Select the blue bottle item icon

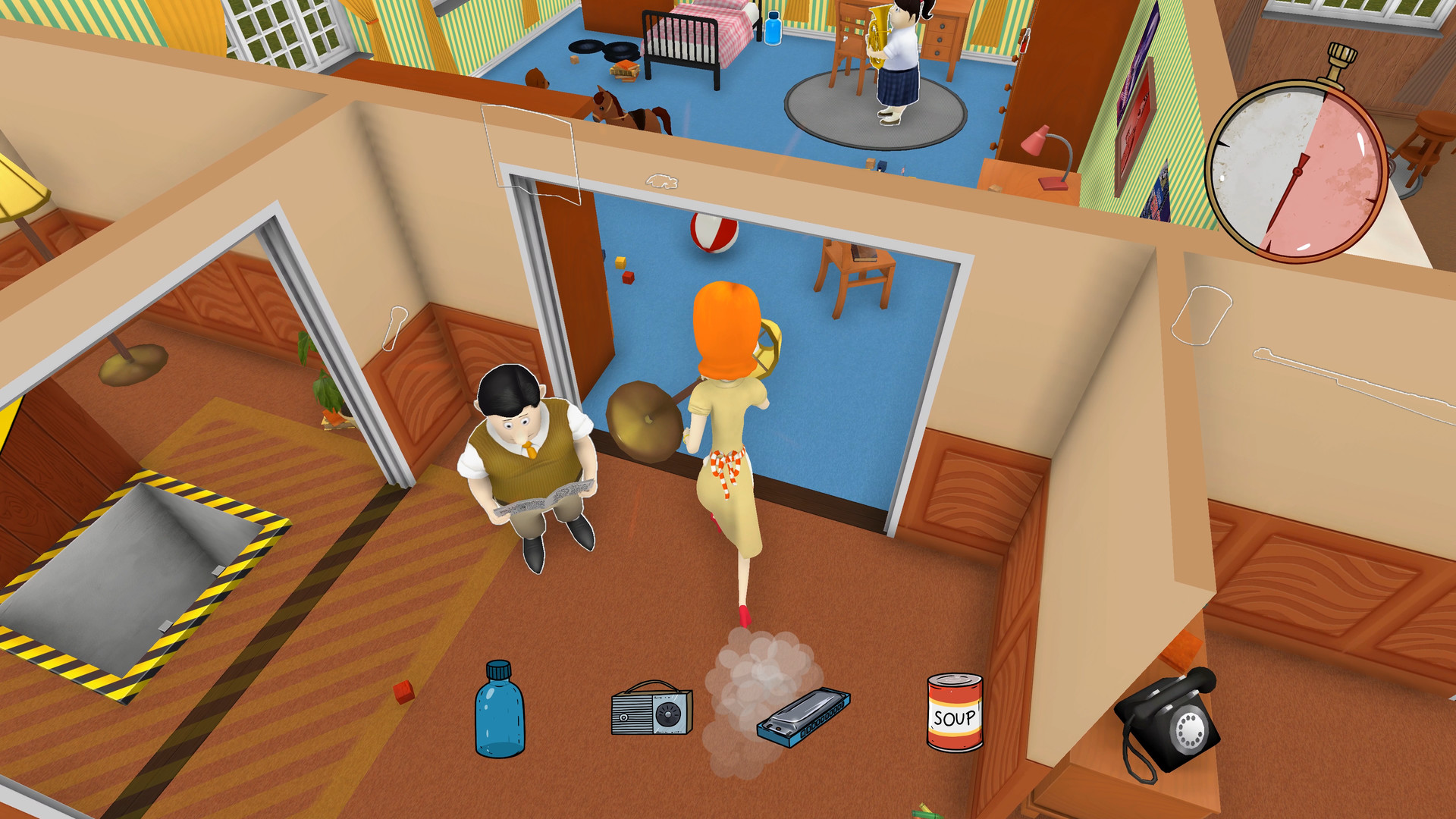(x=500, y=711)
